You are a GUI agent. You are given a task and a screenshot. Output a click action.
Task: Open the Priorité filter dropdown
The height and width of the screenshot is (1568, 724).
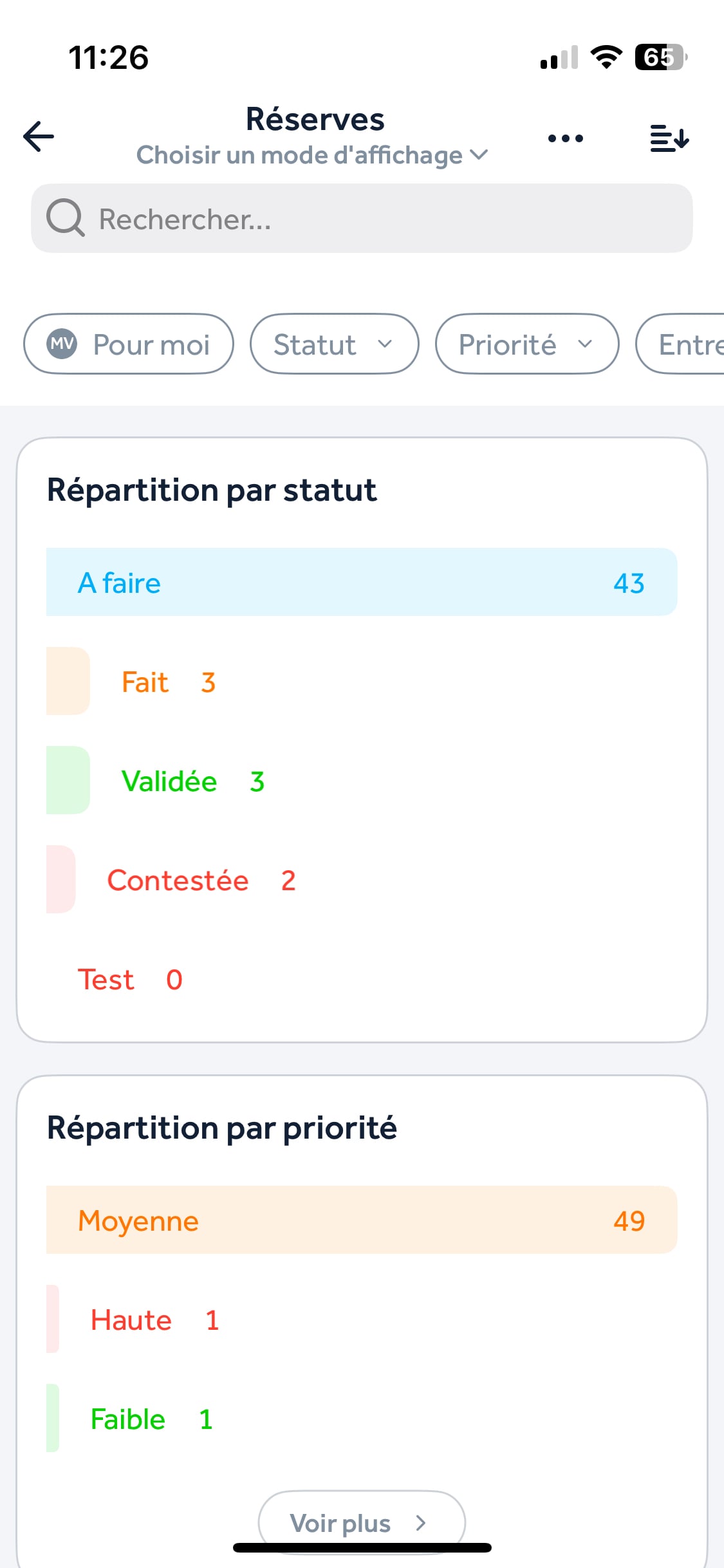(x=526, y=344)
